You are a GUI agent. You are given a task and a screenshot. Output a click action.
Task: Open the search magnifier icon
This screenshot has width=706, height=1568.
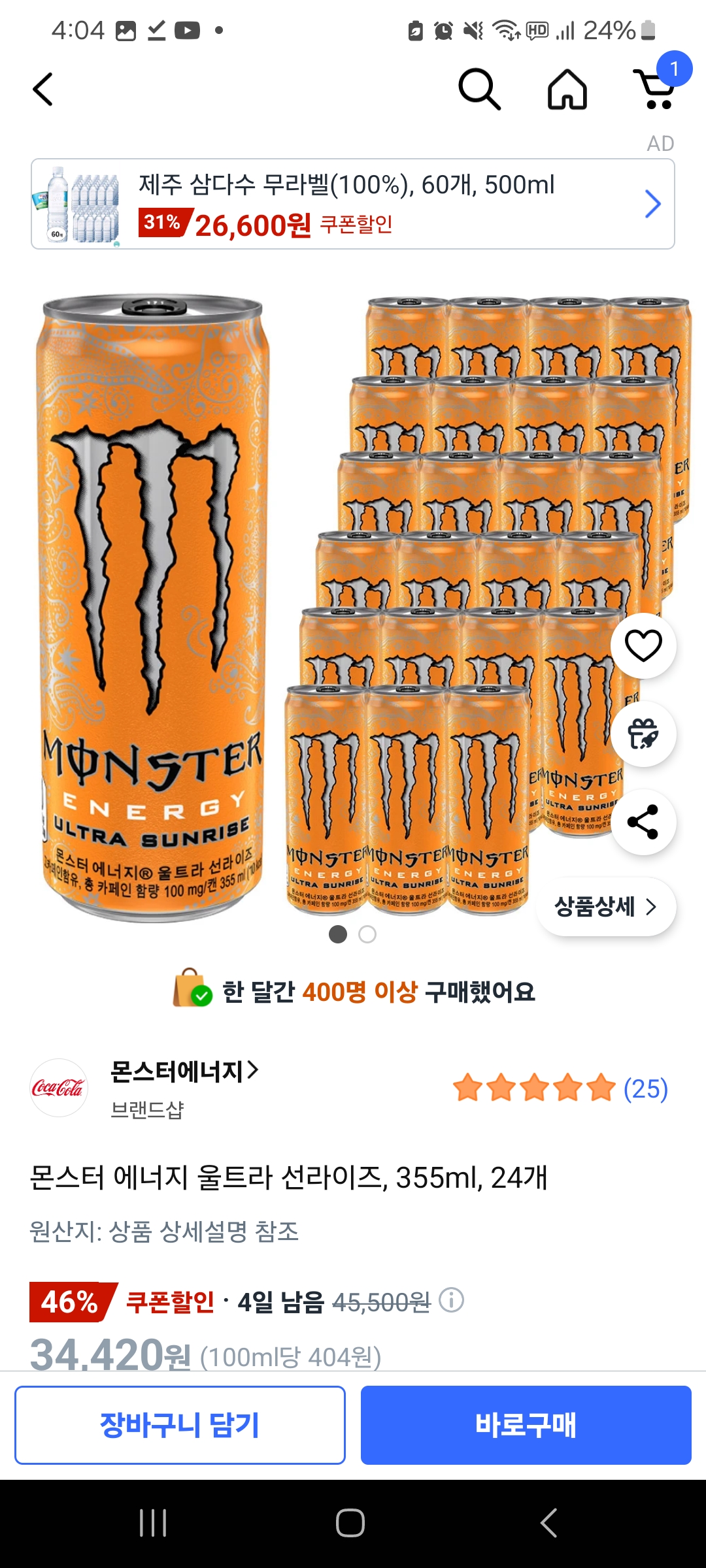tap(479, 90)
